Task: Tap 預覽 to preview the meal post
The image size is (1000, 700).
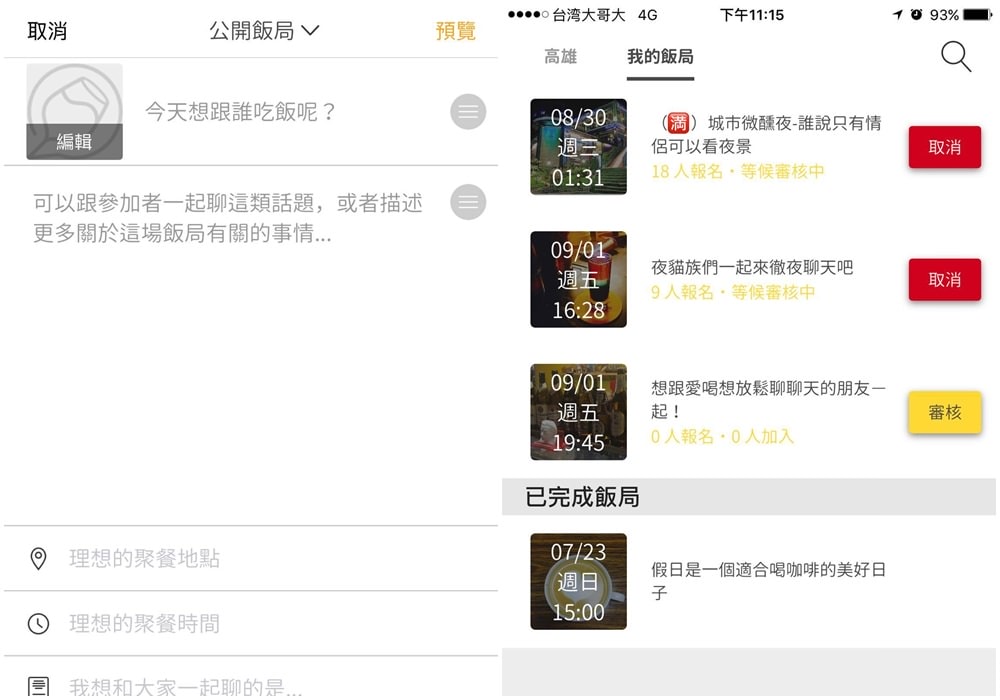Action: tap(455, 31)
